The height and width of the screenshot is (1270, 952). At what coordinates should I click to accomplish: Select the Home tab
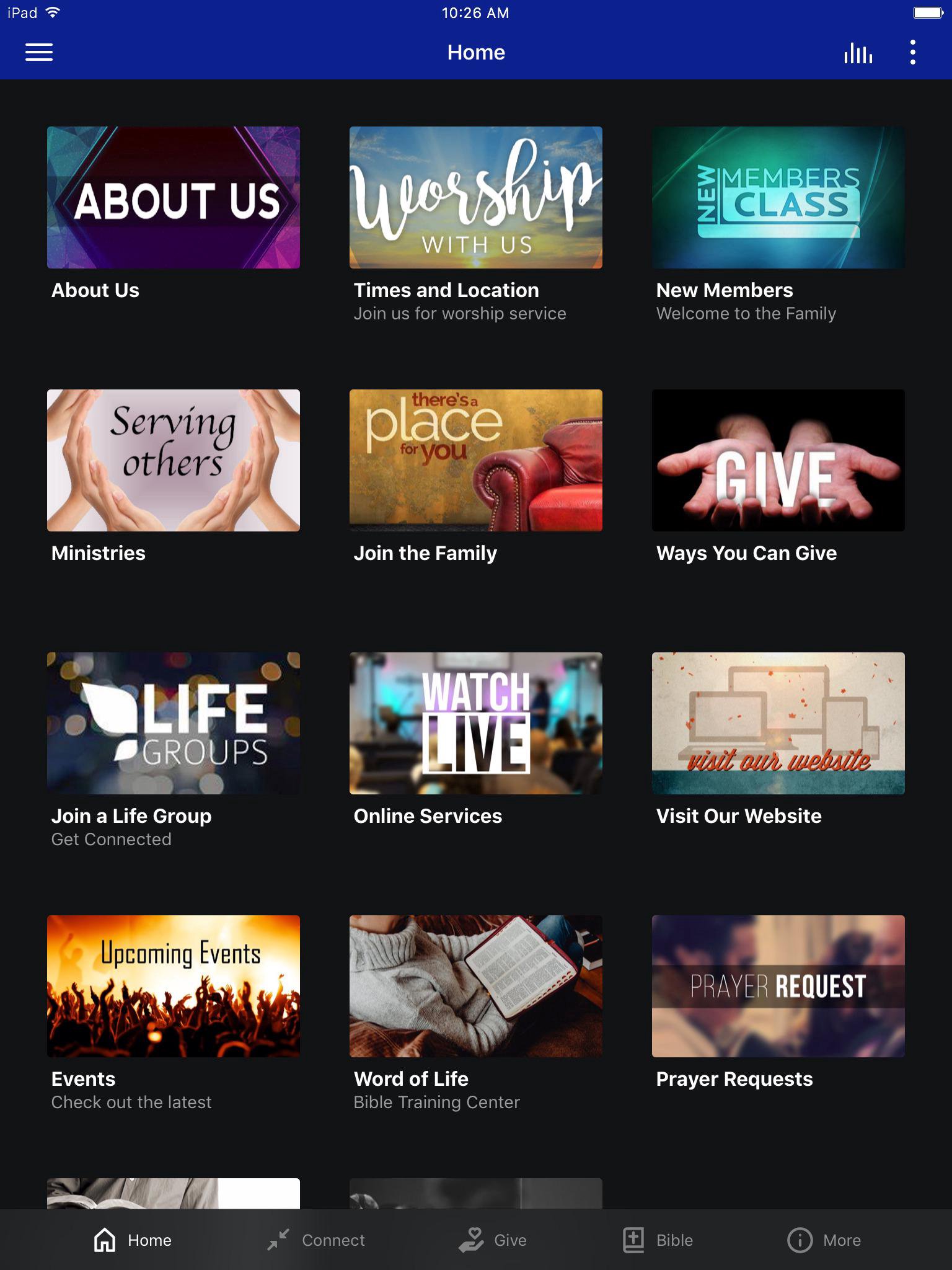pyautogui.click(x=133, y=1240)
